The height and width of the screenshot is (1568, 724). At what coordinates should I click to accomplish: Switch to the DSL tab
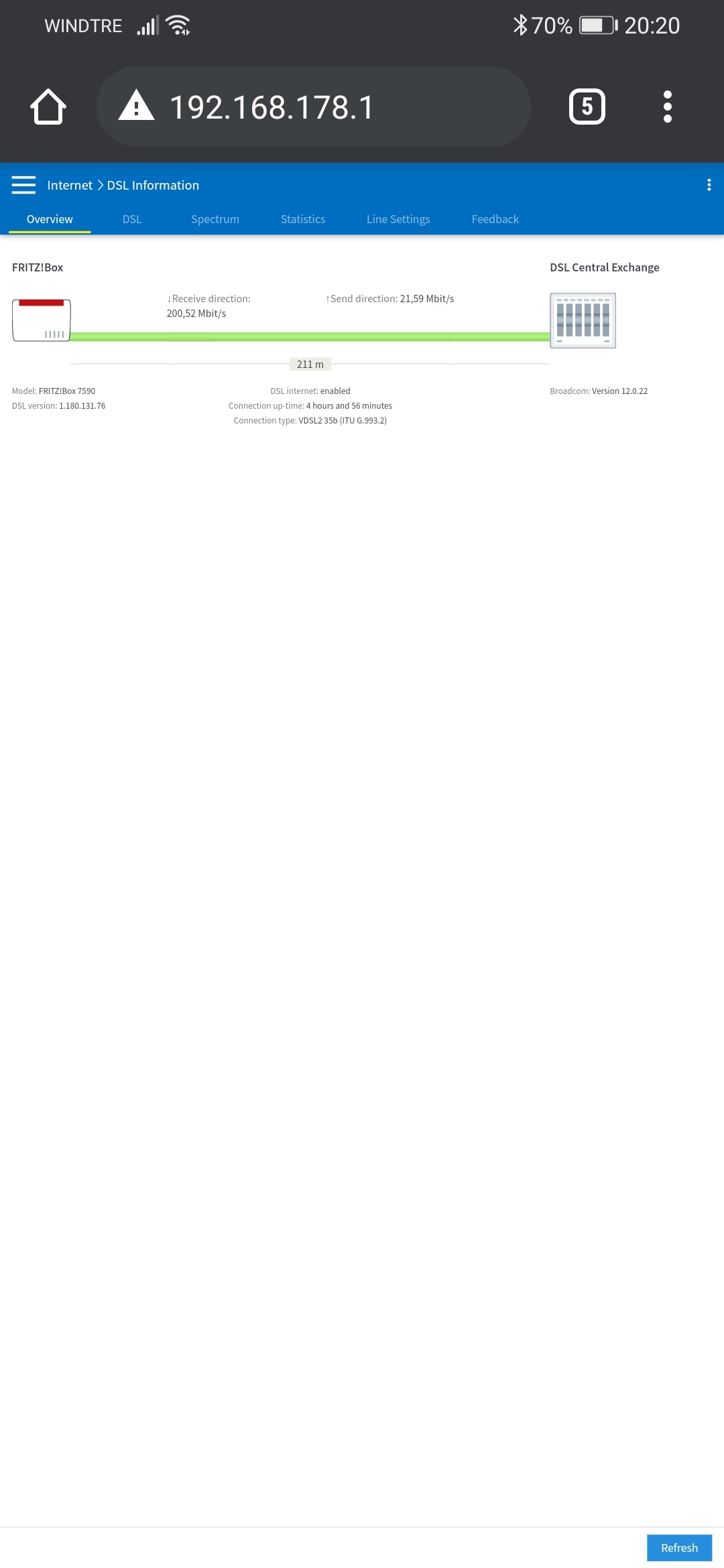click(x=132, y=219)
